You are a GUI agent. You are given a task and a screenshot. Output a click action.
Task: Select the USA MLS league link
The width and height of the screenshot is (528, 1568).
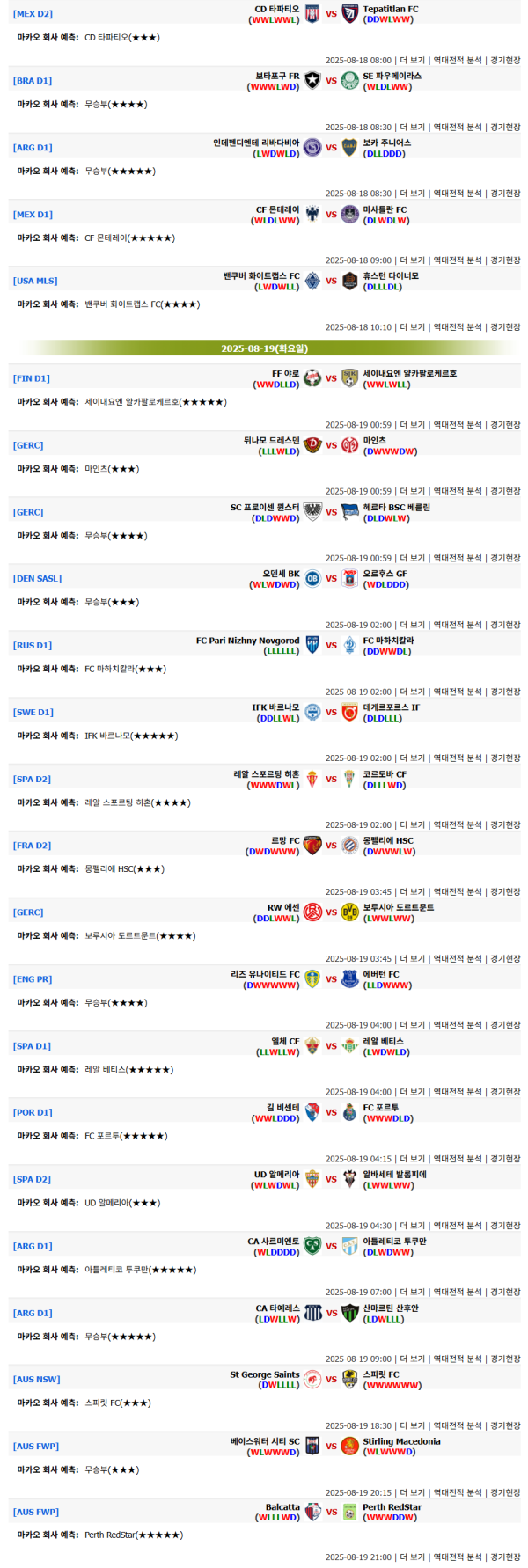(x=35, y=282)
